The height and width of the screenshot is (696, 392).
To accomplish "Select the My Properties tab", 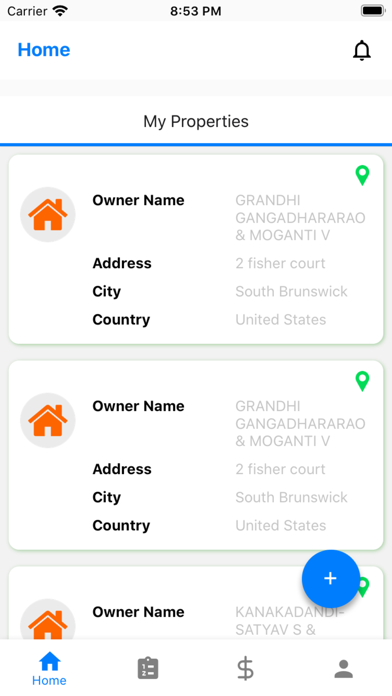I will point(196,121).
